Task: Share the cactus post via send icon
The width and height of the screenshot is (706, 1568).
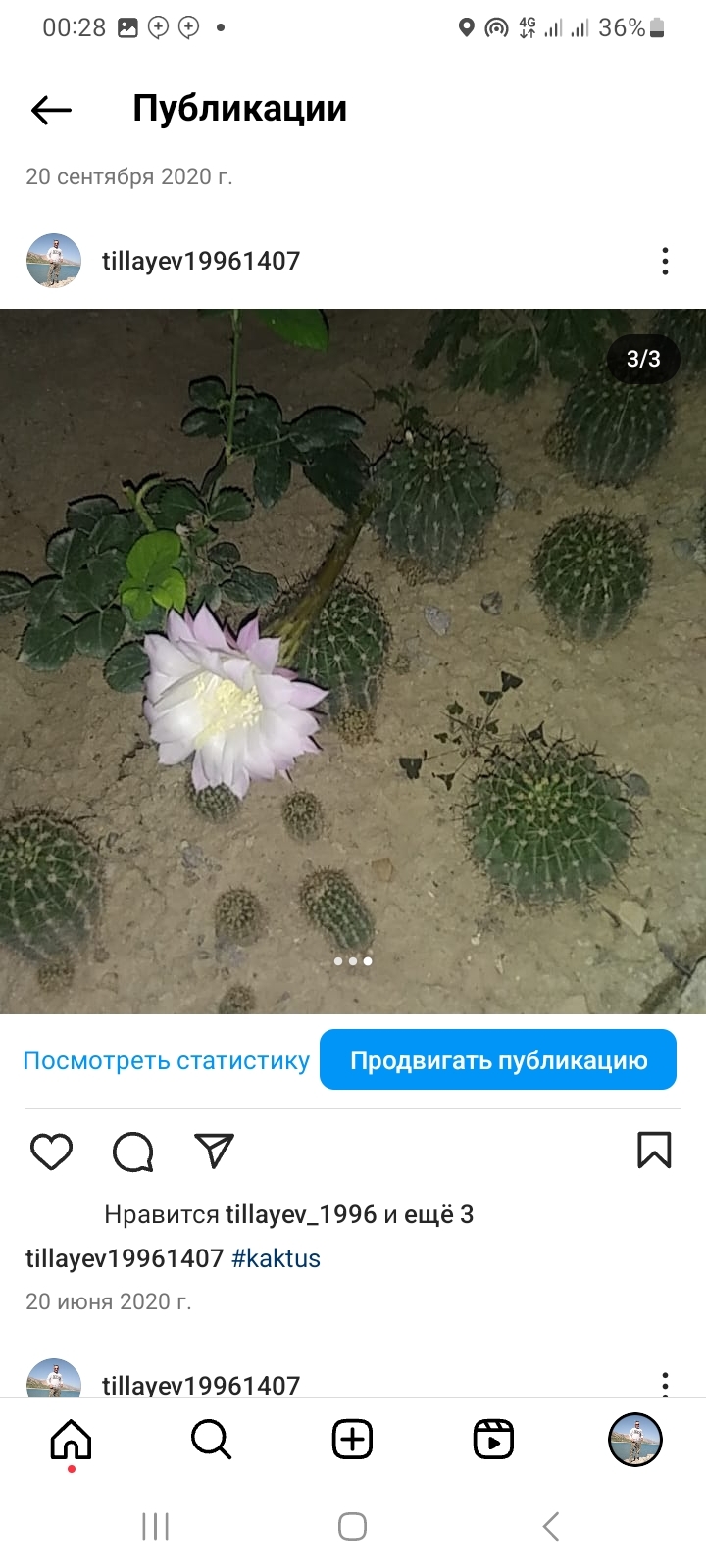Action: 215,1151
